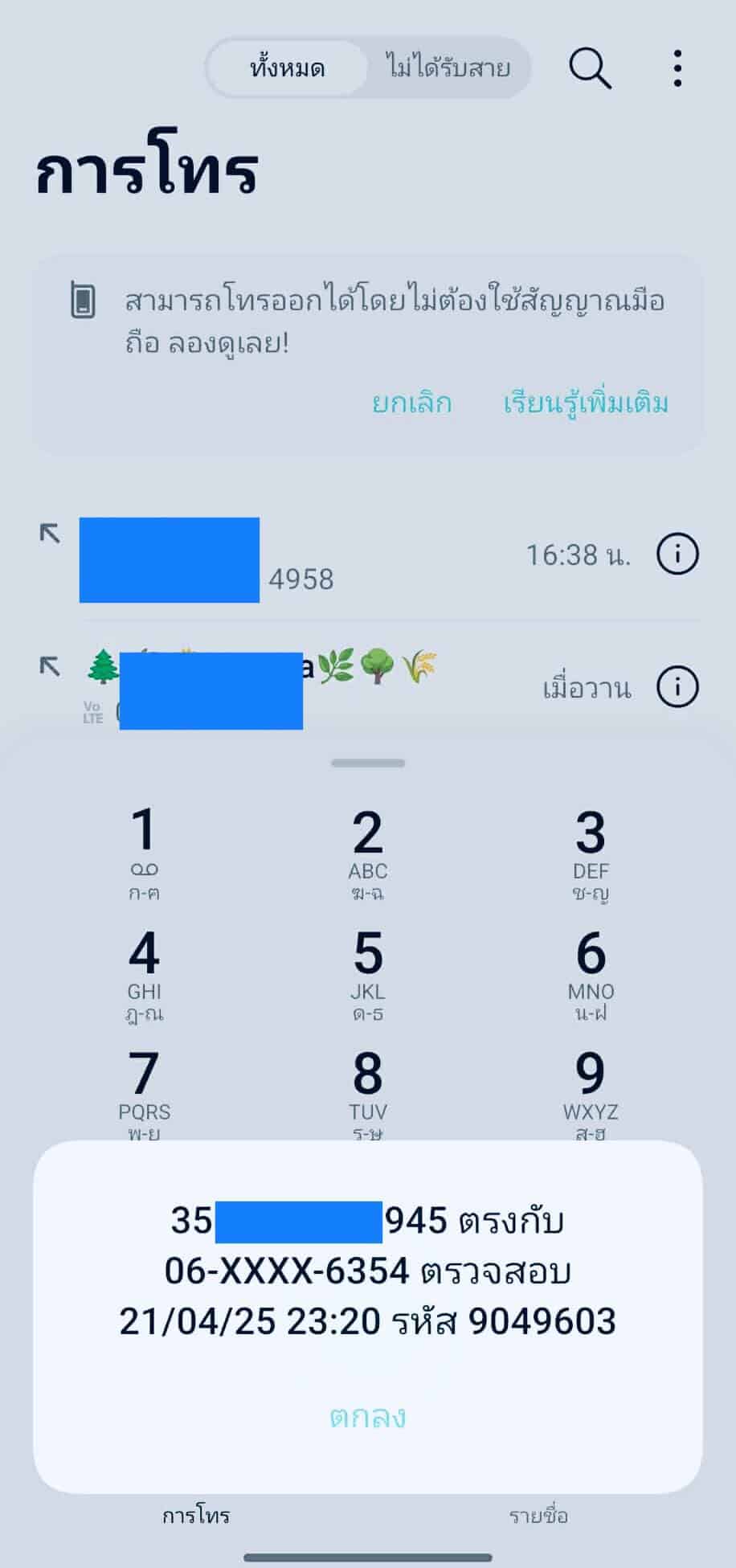Tap เรียนรู้เพิ่มเติม to learn more
The height and width of the screenshot is (1568, 736).
[586, 402]
